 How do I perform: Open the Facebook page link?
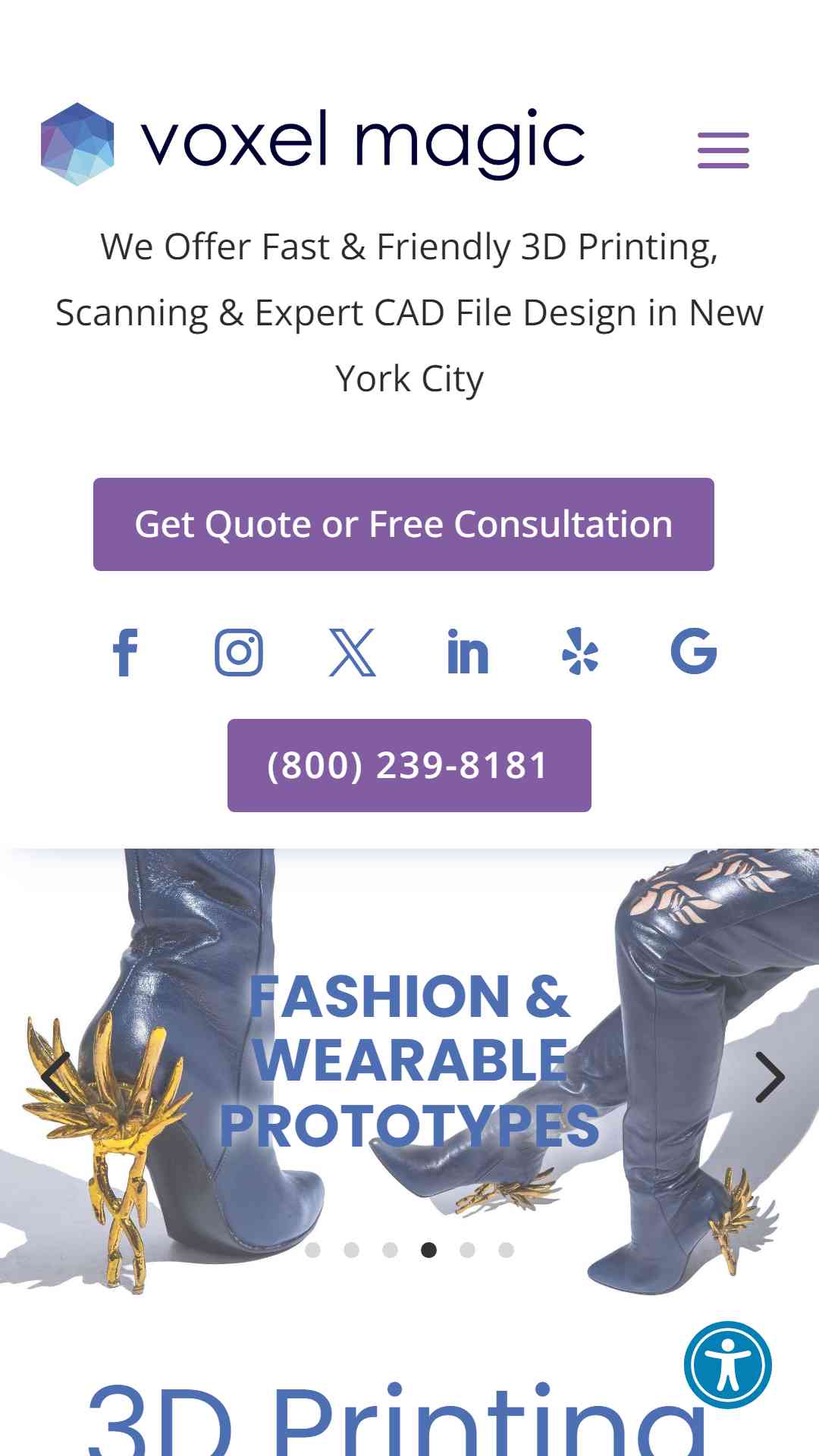click(125, 652)
